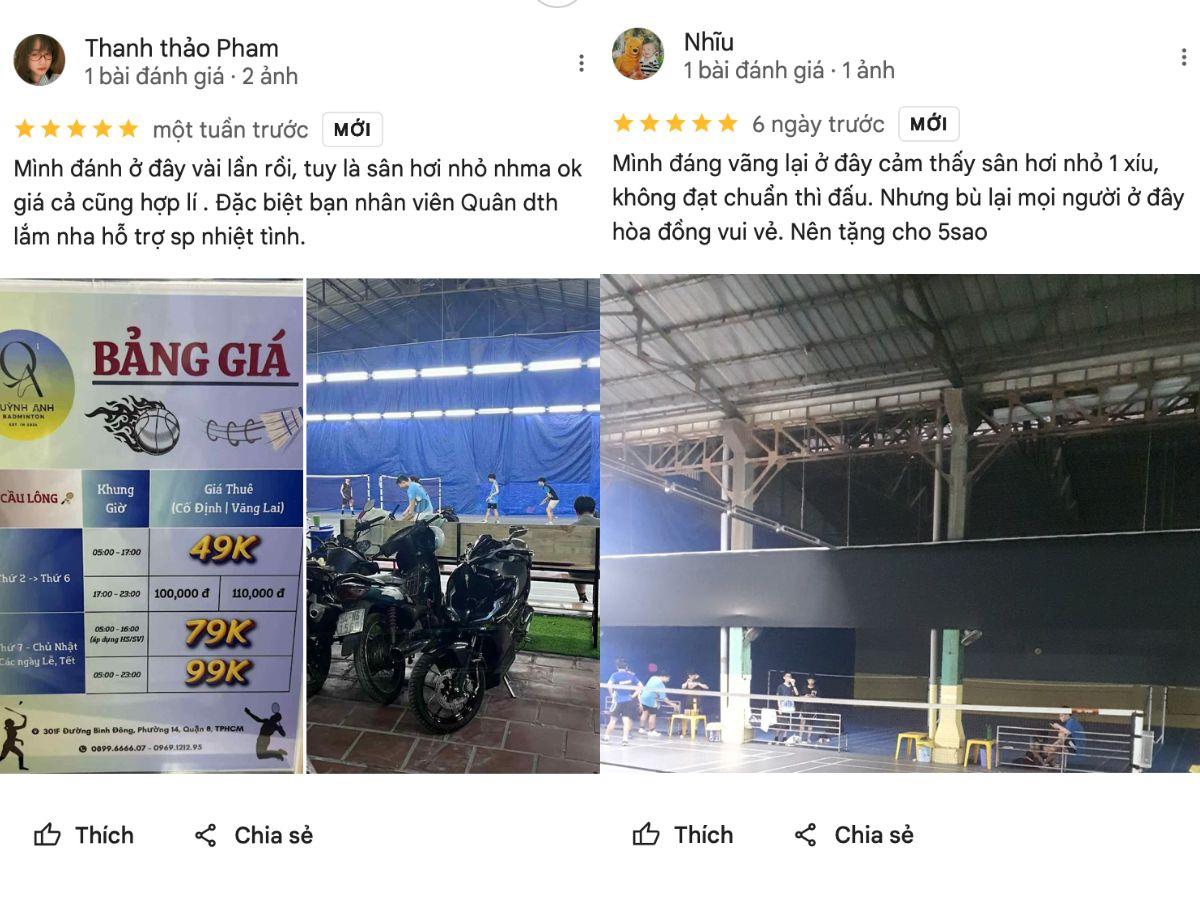Like Thanh thảo Pham's review

(x=84, y=835)
